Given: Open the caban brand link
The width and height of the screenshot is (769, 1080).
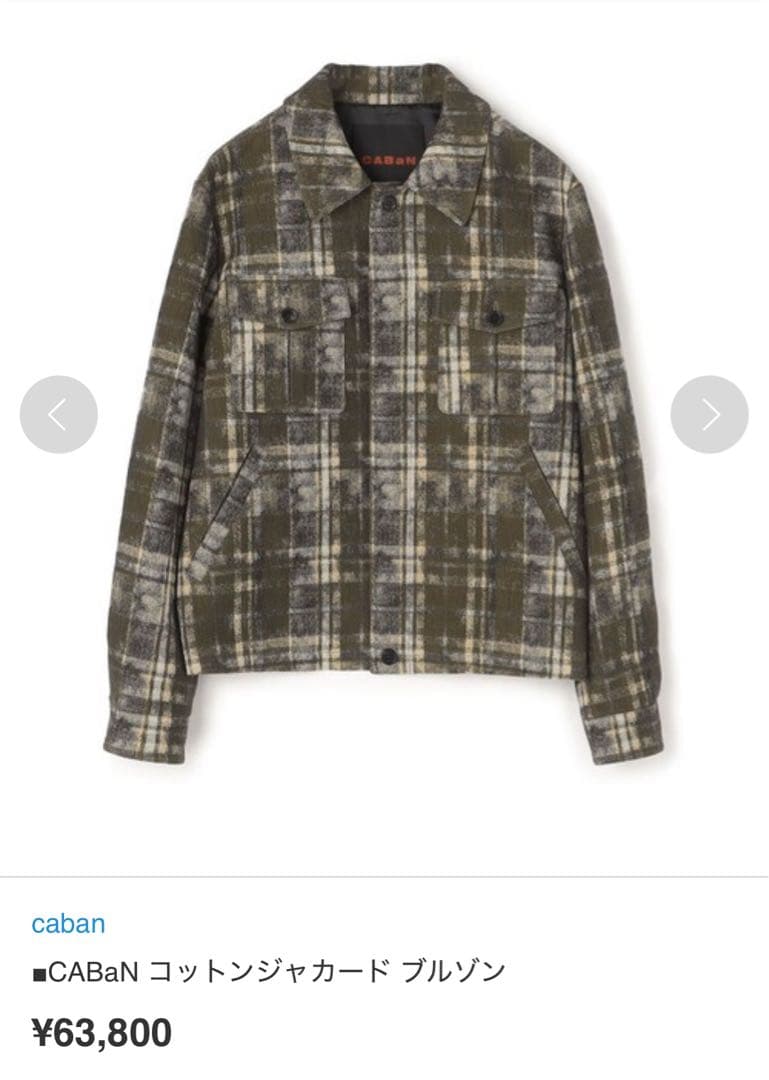Looking at the screenshot, I should click(68, 923).
